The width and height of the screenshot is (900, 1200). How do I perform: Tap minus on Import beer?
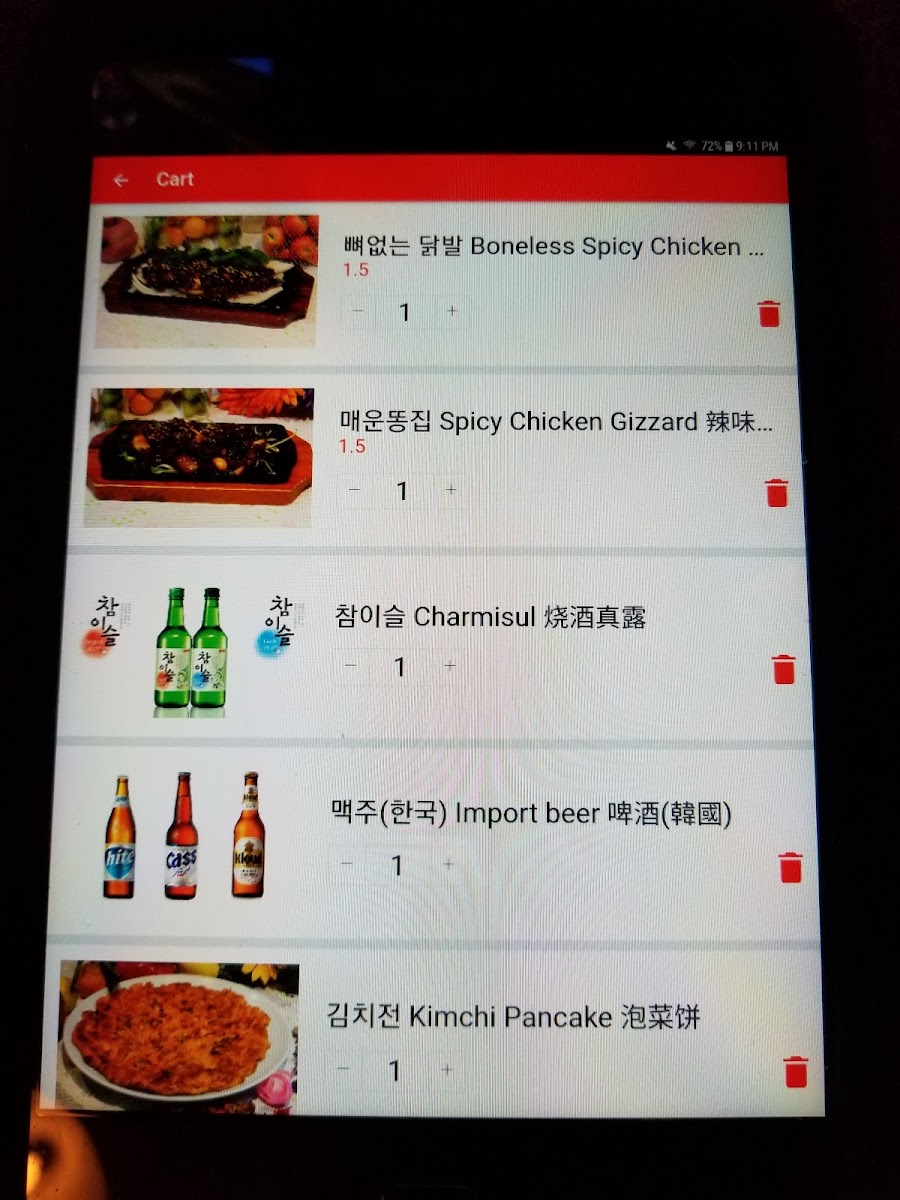(x=347, y=864)
